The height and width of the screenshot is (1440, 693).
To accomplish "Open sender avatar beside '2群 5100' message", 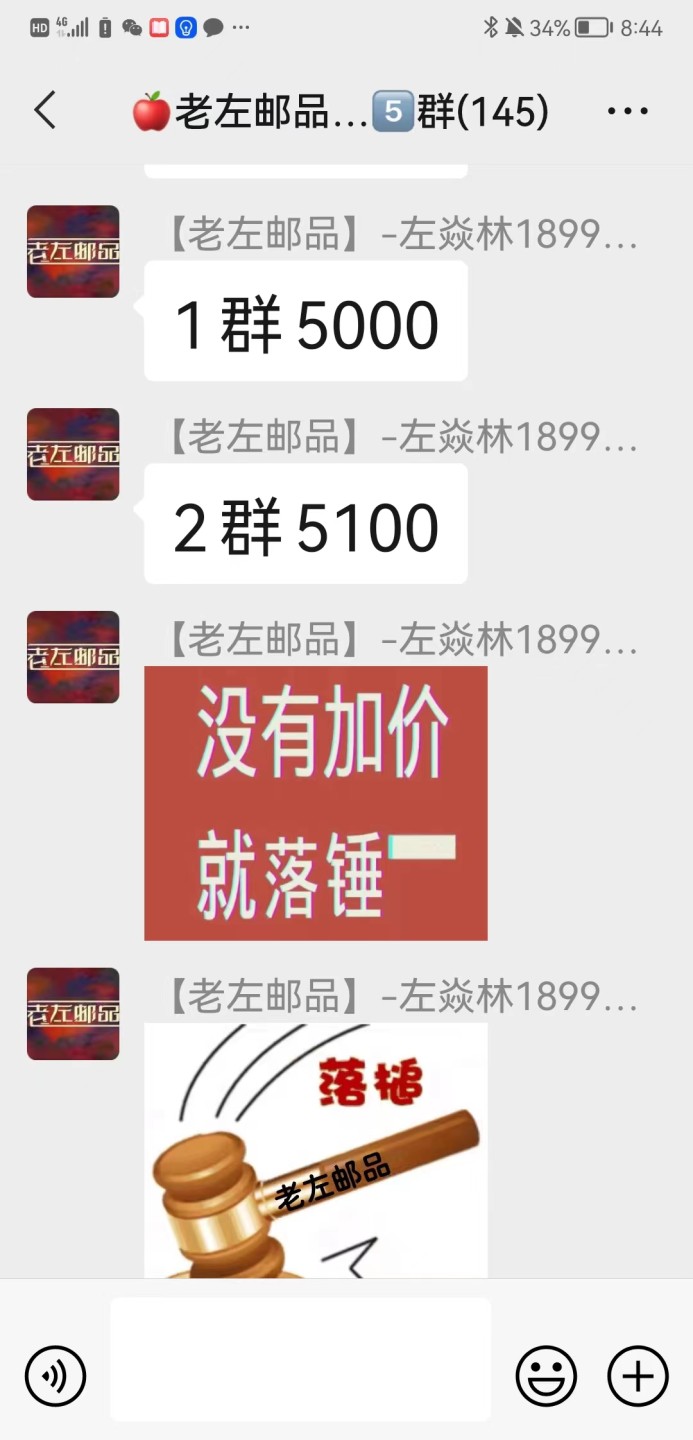I will [73, 454].
